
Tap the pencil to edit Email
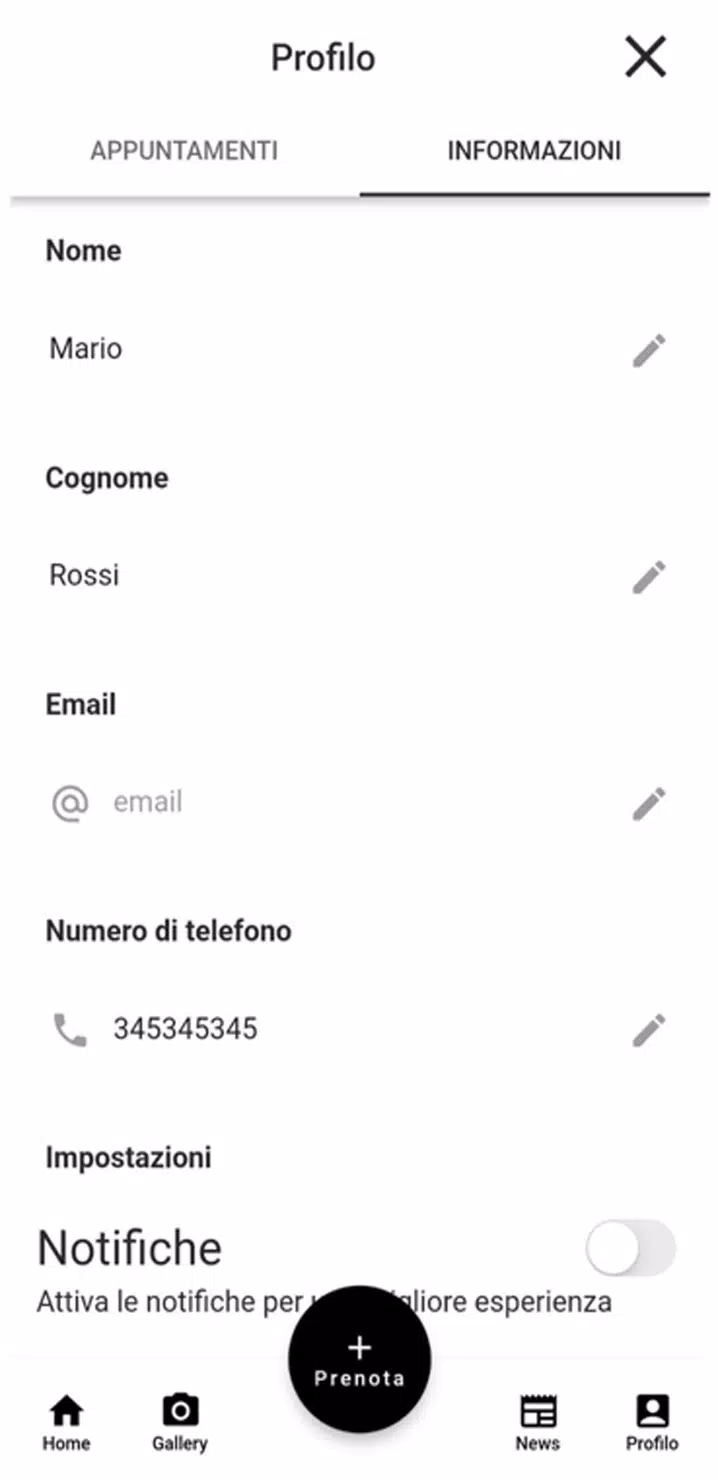pyautogui.click(x=649, y=803)
